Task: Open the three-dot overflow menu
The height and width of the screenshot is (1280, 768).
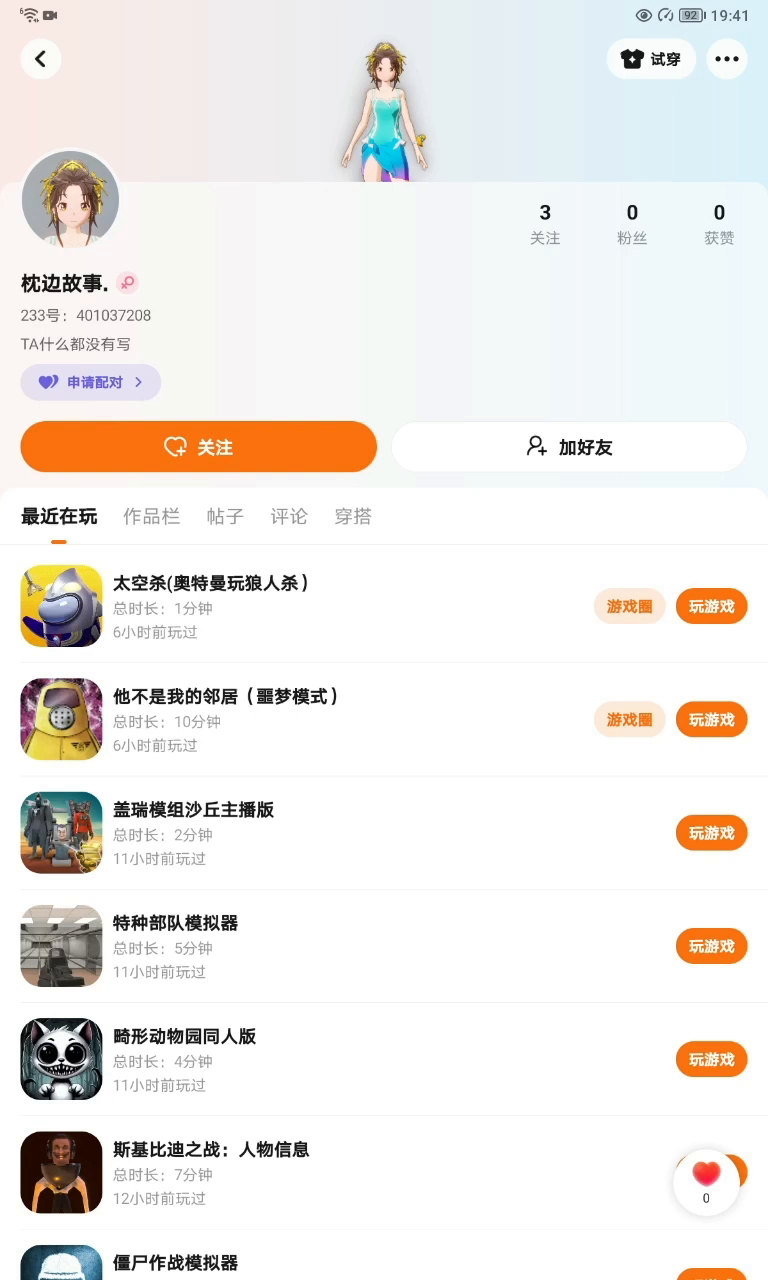Action: pos(727,59)
